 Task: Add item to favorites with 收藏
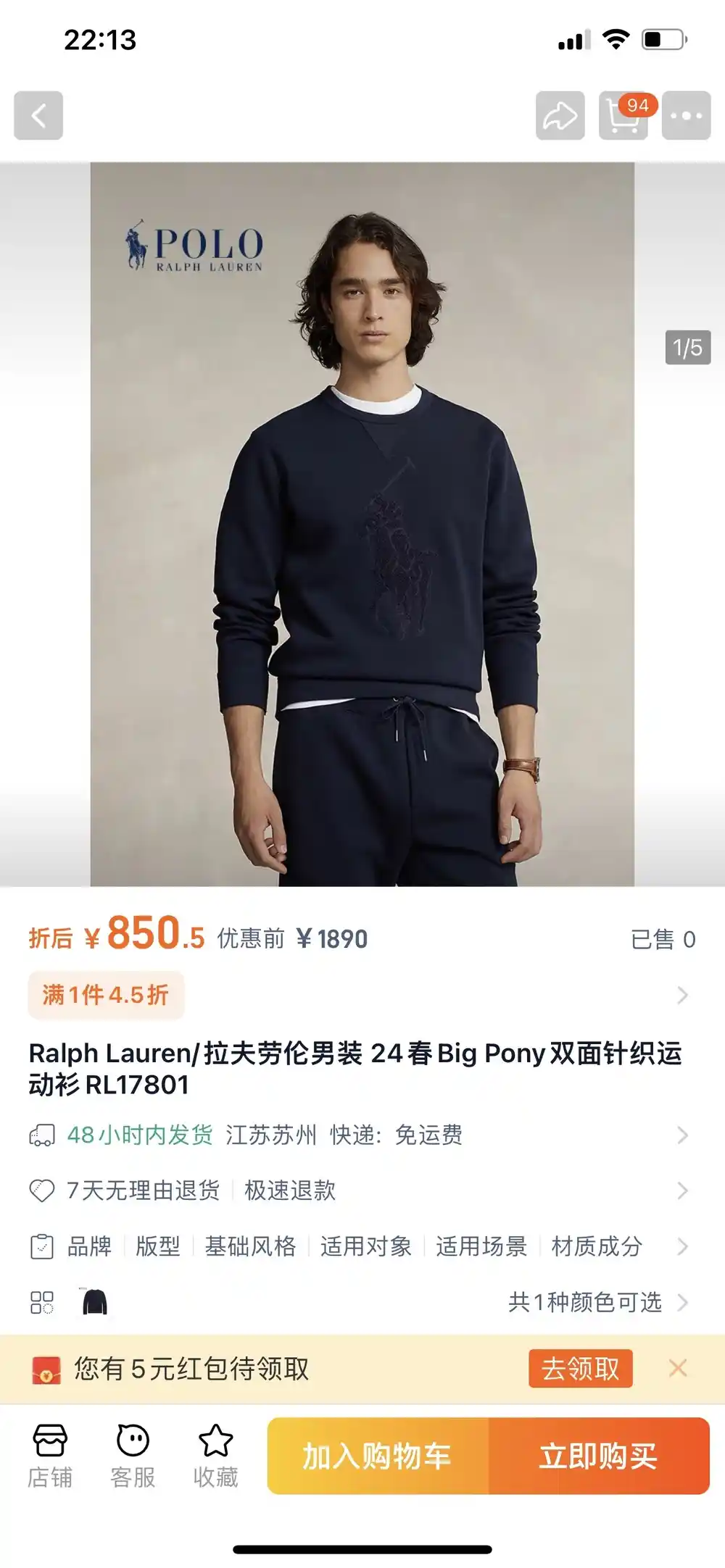(x=215, y=1456)
